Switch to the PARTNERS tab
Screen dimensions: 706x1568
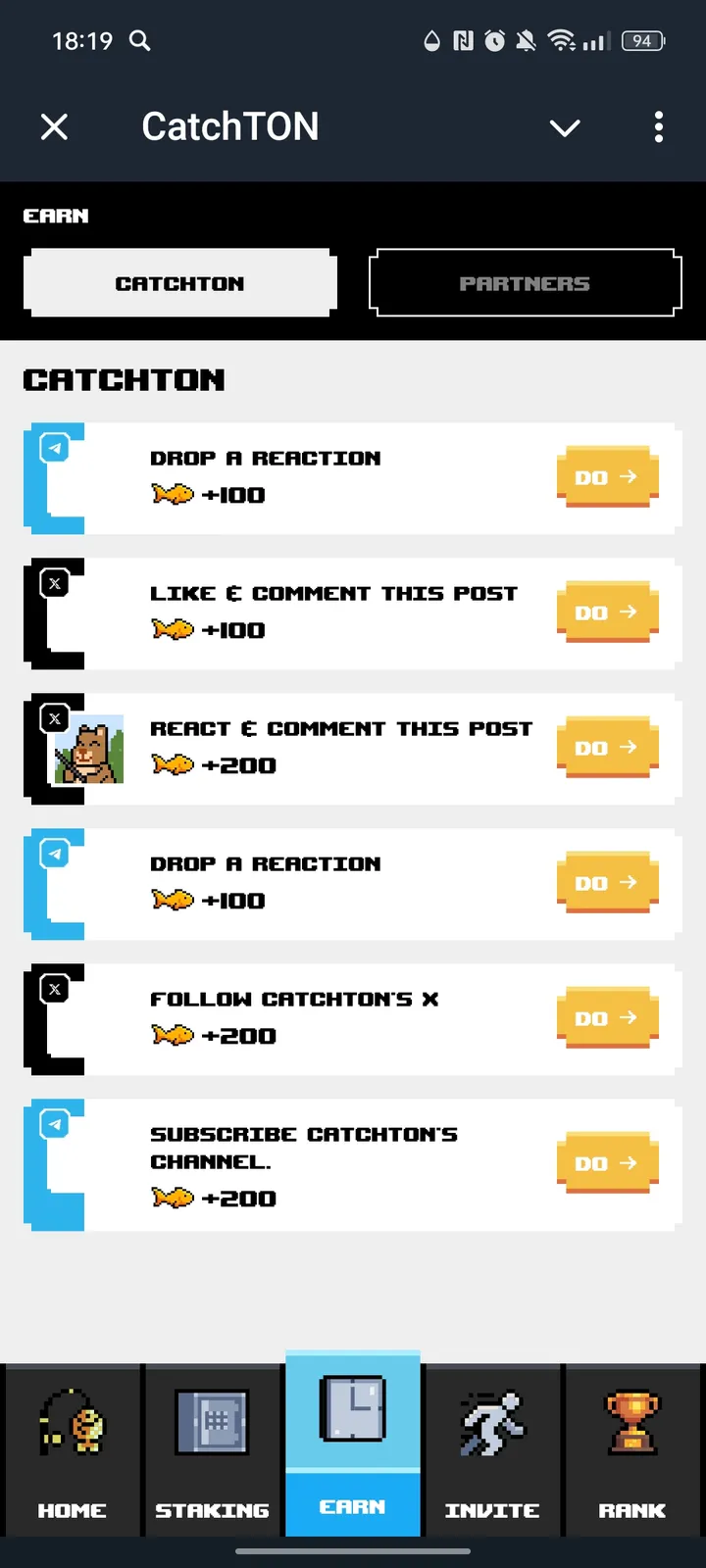point(526,282)
